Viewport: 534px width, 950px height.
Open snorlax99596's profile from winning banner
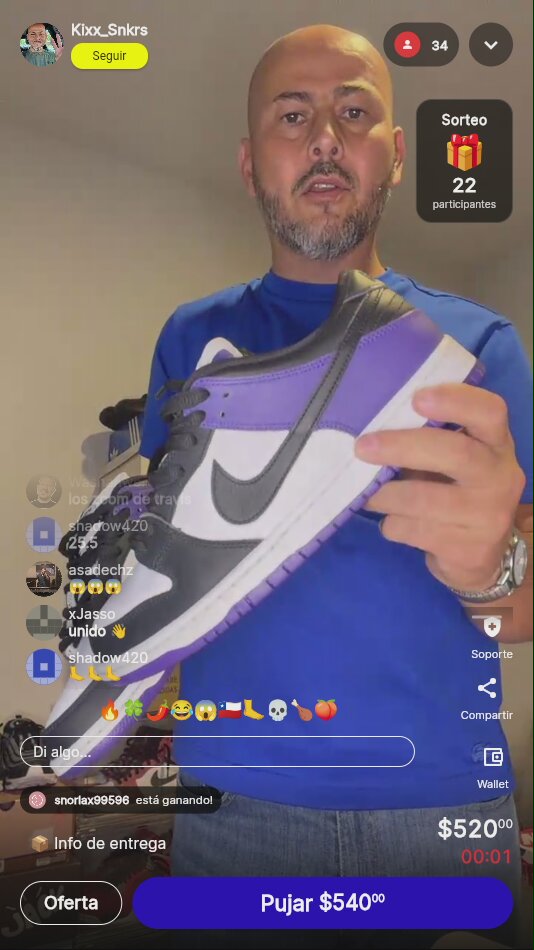(x=92, y=800)
